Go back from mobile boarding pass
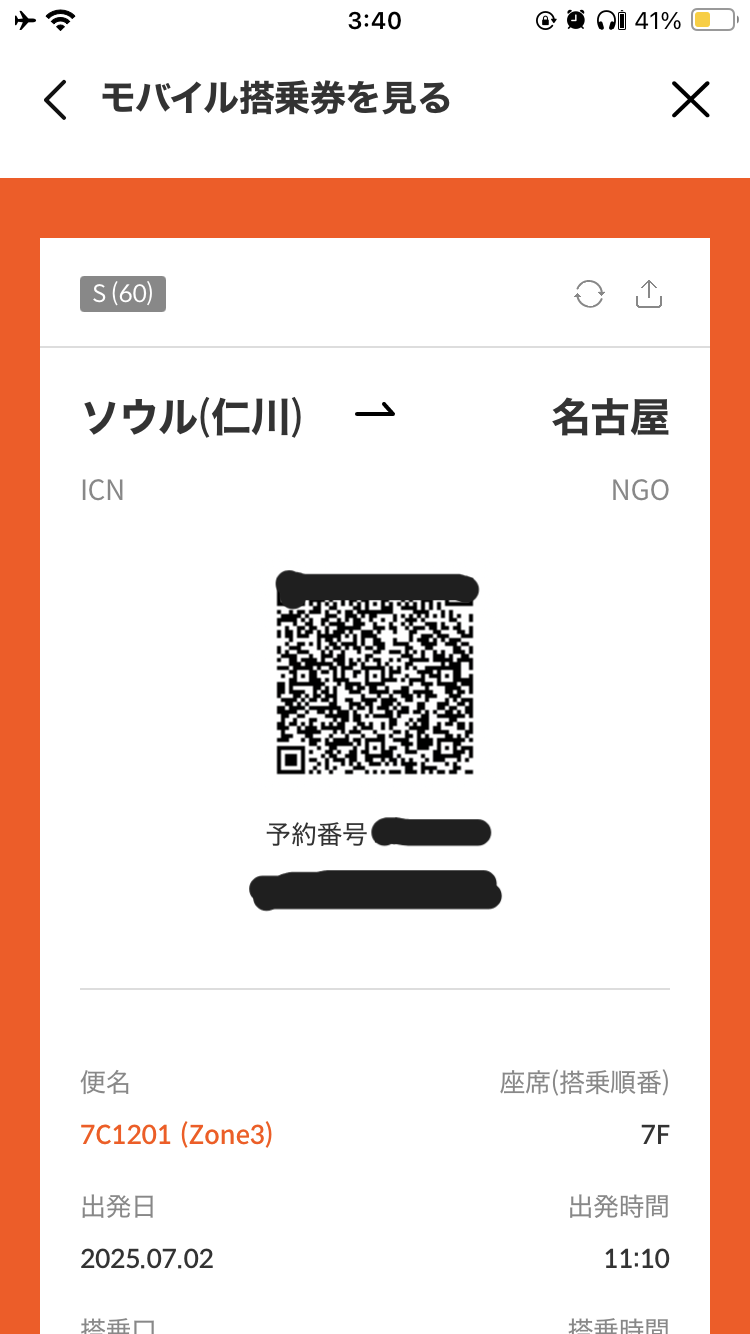750x1334 pixels. (56, 100)
